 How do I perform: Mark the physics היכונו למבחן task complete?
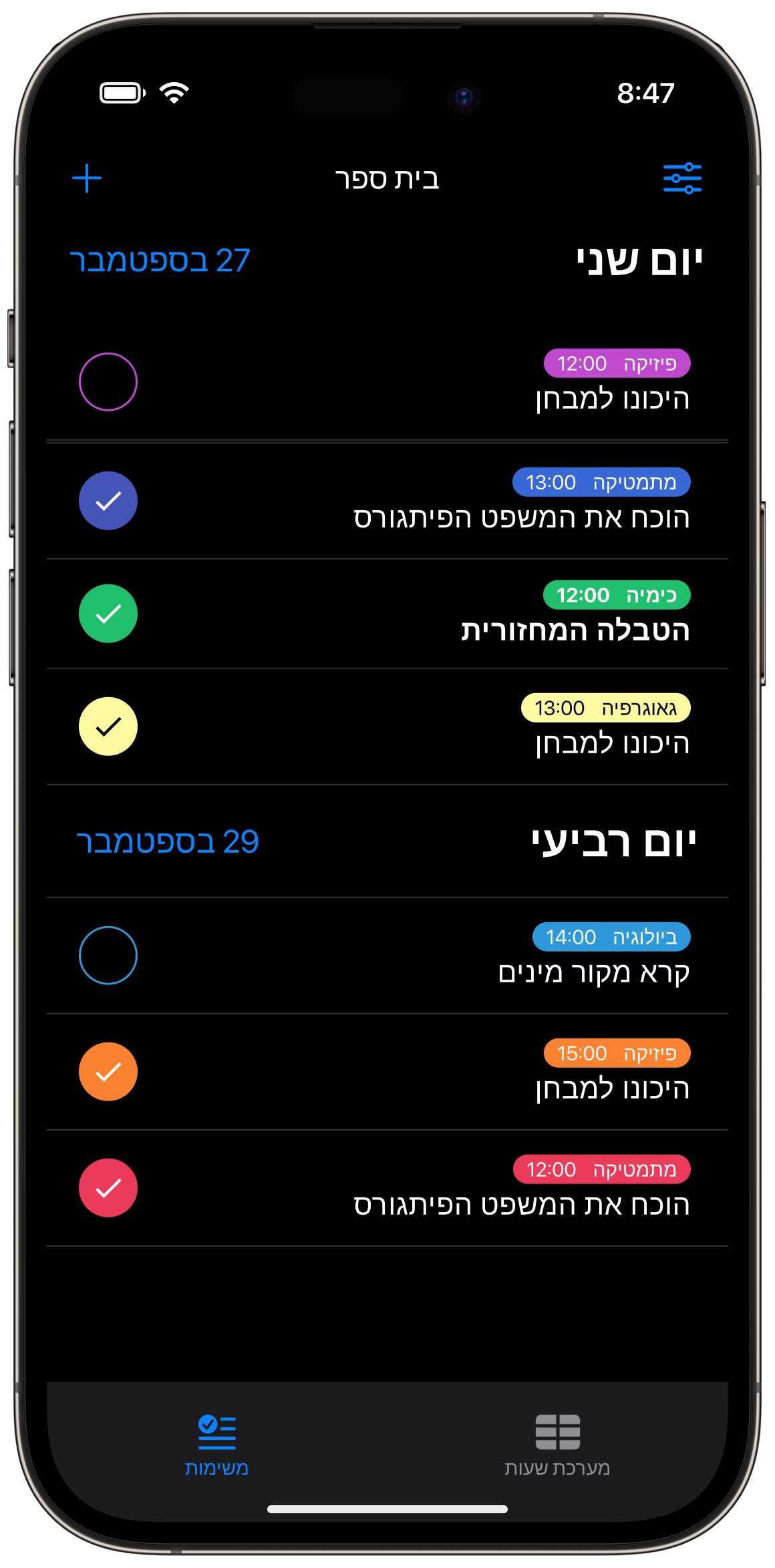(x=108, y=381)
